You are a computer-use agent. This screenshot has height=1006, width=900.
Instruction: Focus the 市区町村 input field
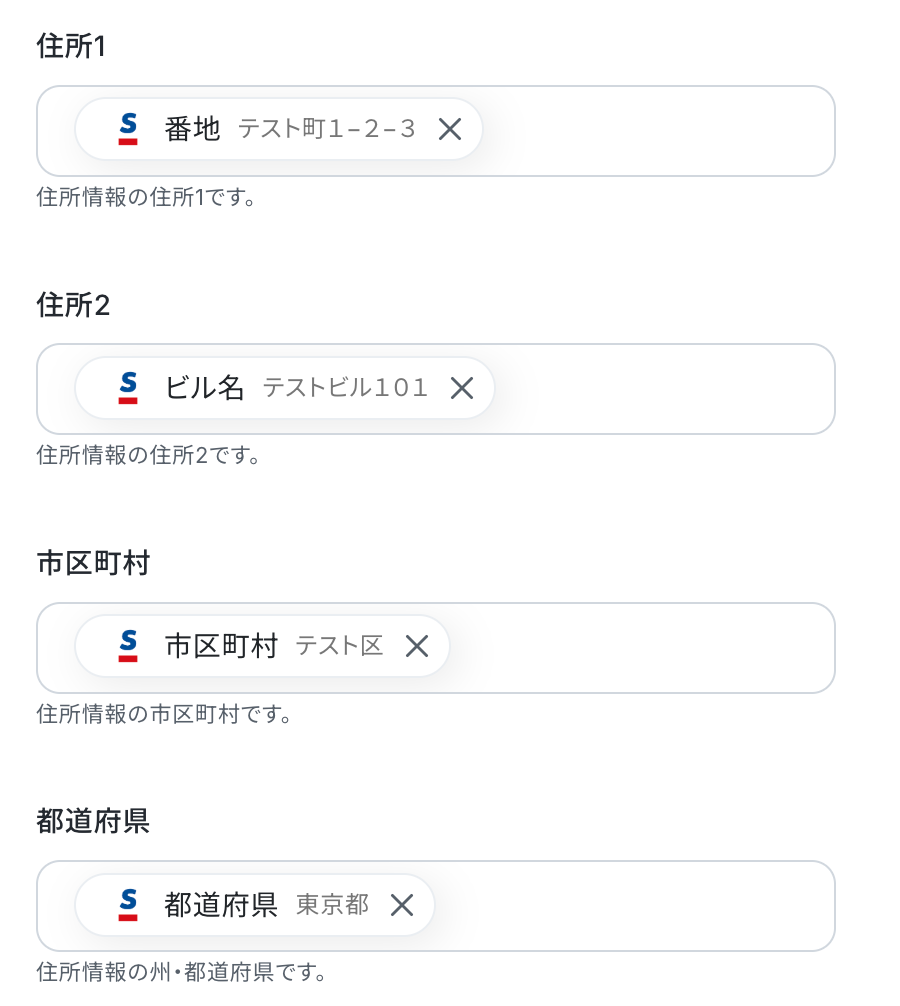click(x=640, y=647)
